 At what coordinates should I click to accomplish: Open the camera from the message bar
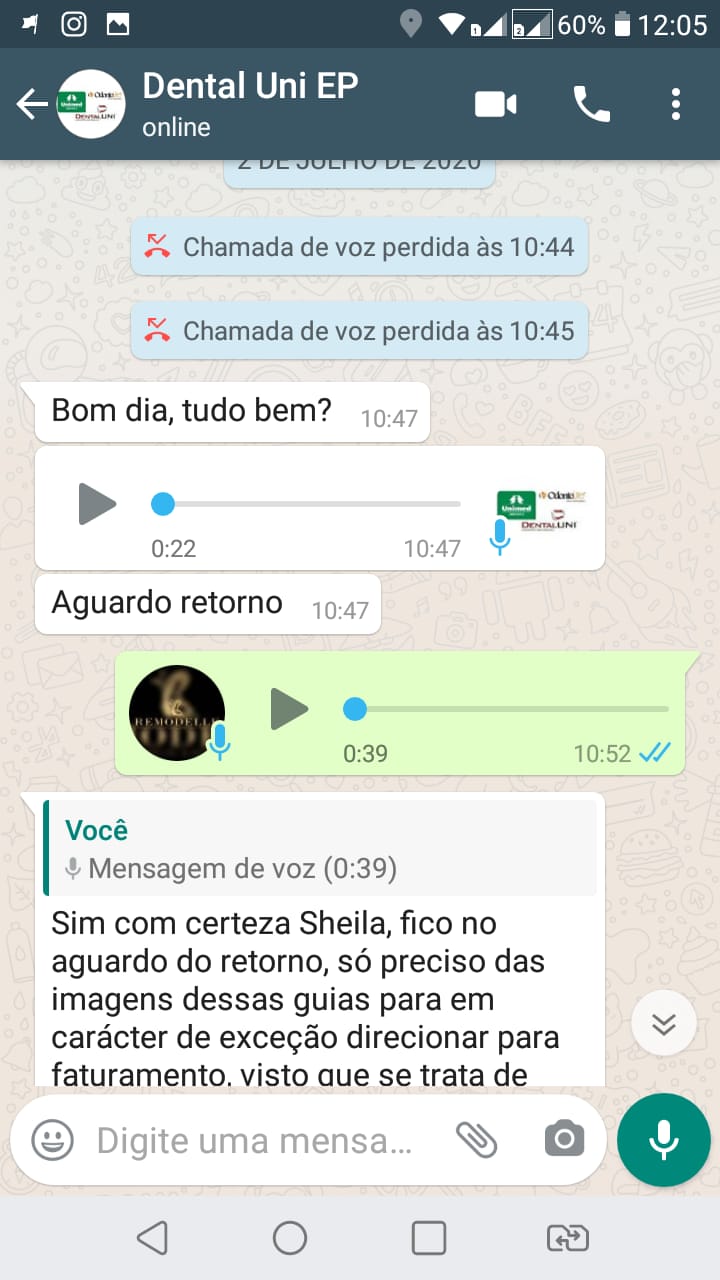[564, 1140]
